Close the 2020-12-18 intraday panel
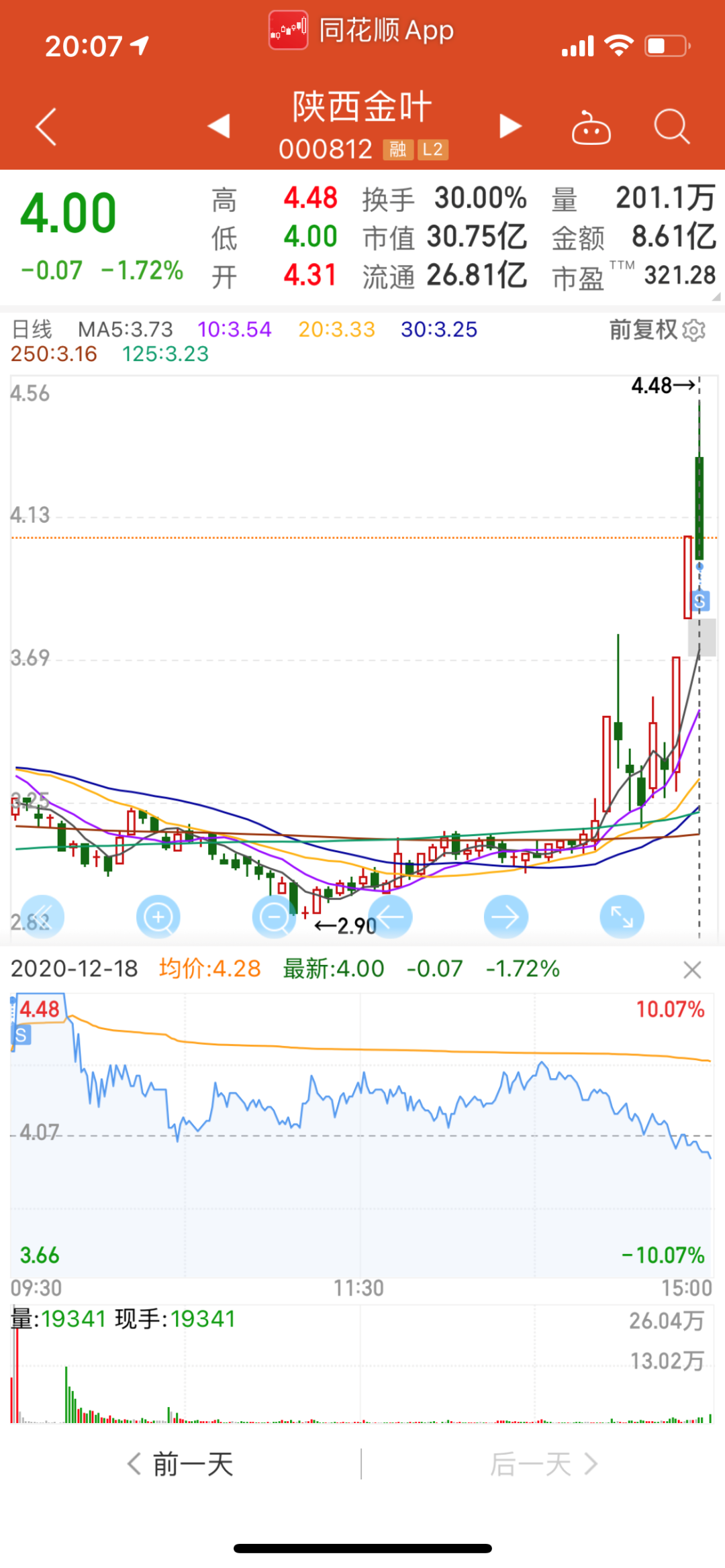 tap(692, 970)
